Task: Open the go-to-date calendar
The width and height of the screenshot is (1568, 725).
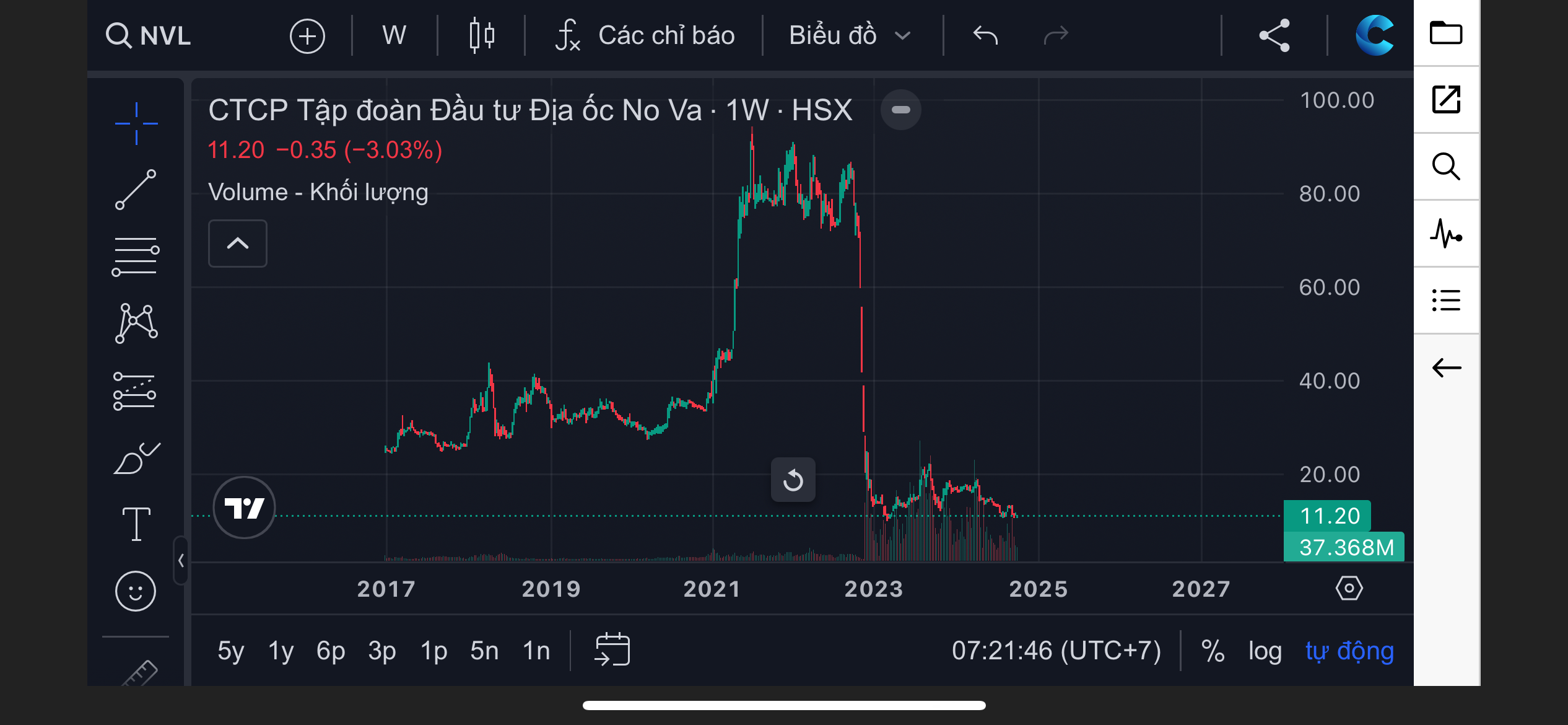Action: 612,649
